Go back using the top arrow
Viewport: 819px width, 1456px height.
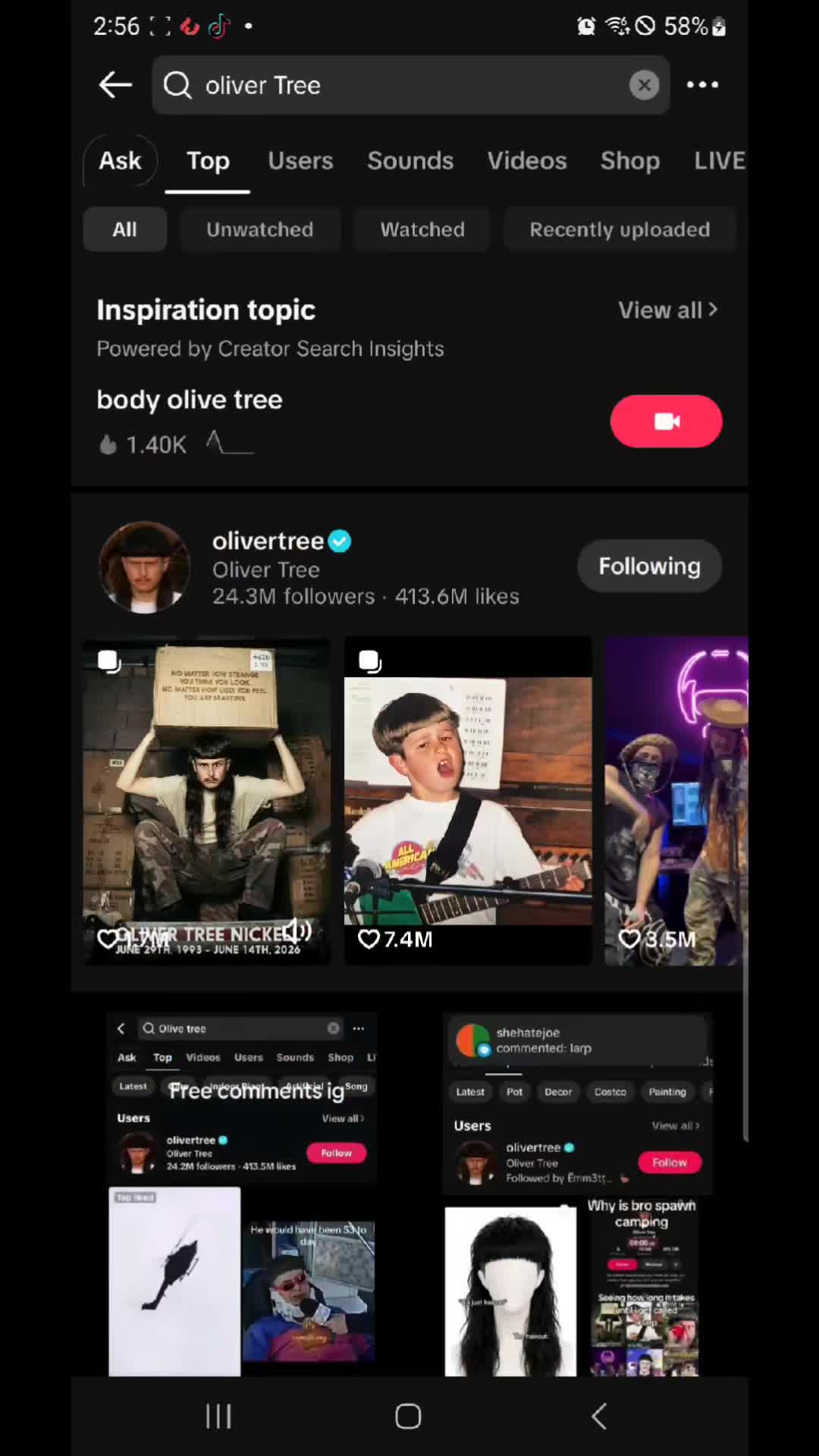click(x=115, y=85)
